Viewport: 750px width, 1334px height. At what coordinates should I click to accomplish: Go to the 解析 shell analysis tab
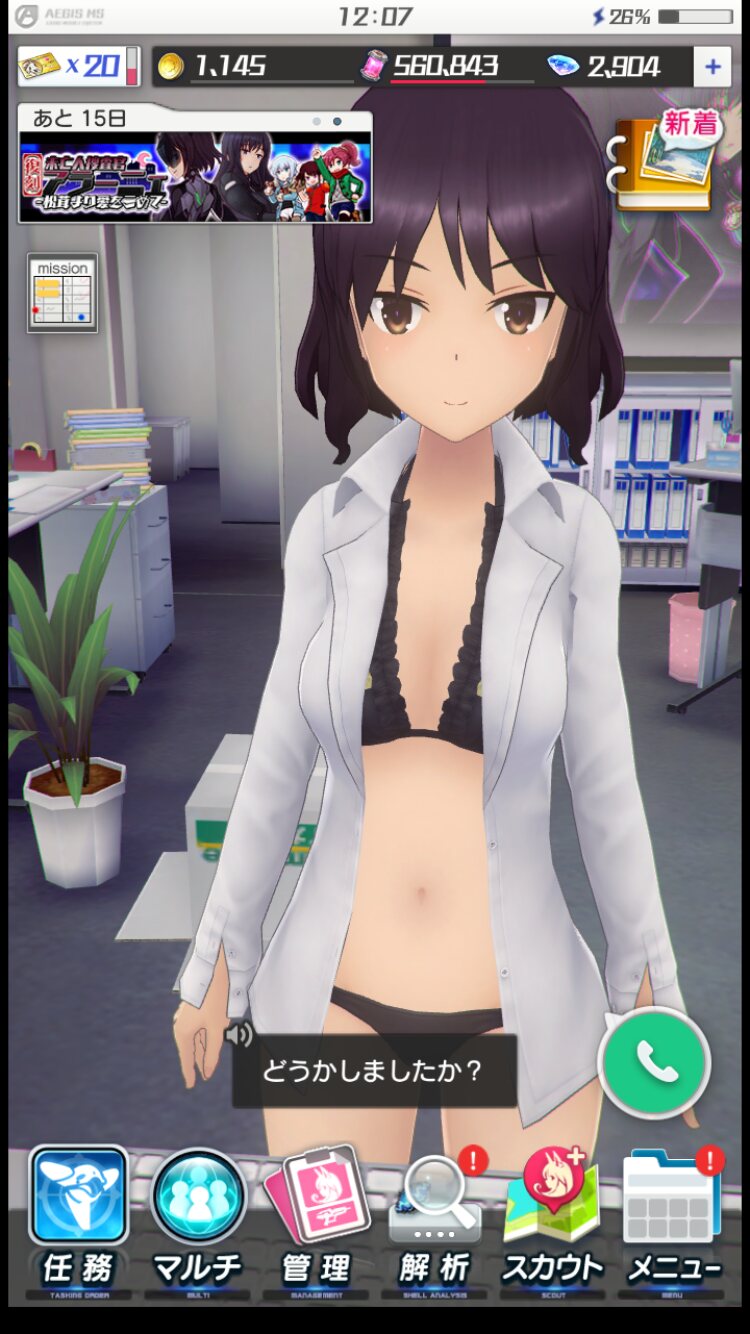click(435, 1221)
